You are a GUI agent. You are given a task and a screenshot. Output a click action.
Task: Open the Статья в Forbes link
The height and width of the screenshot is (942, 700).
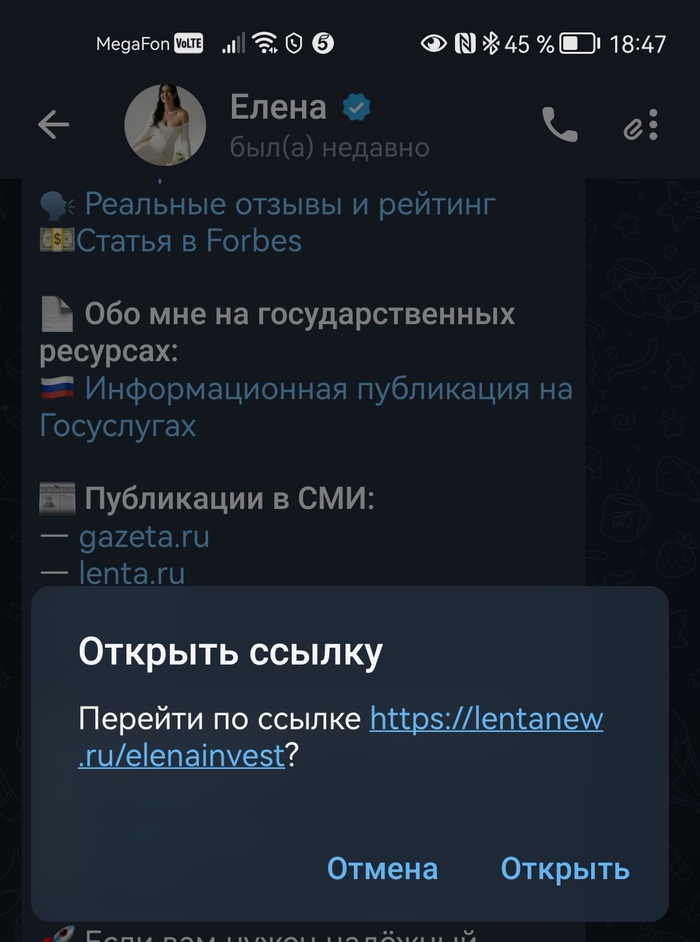pos(189,240)
